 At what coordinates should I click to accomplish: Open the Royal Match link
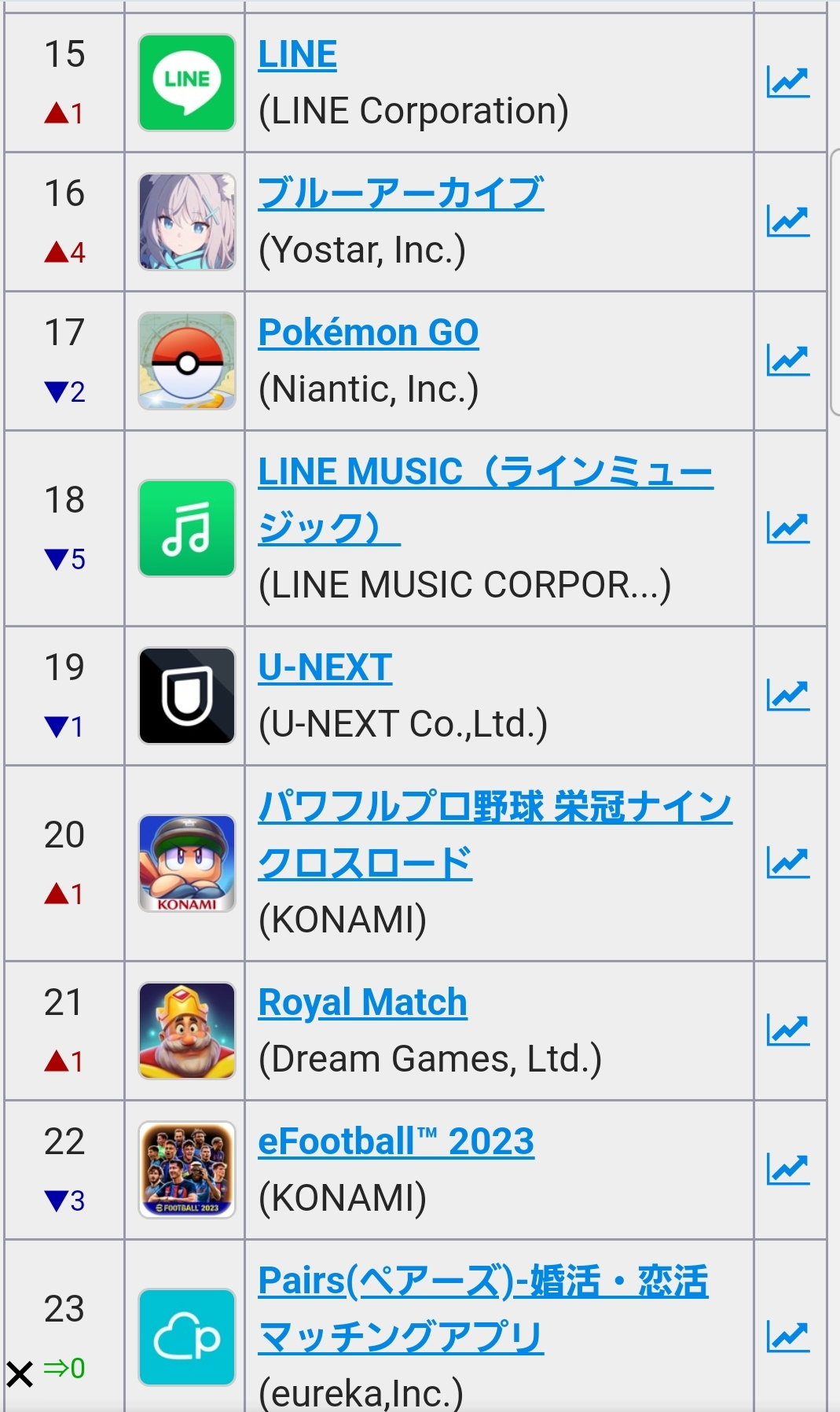click(x=363, y=1003)
